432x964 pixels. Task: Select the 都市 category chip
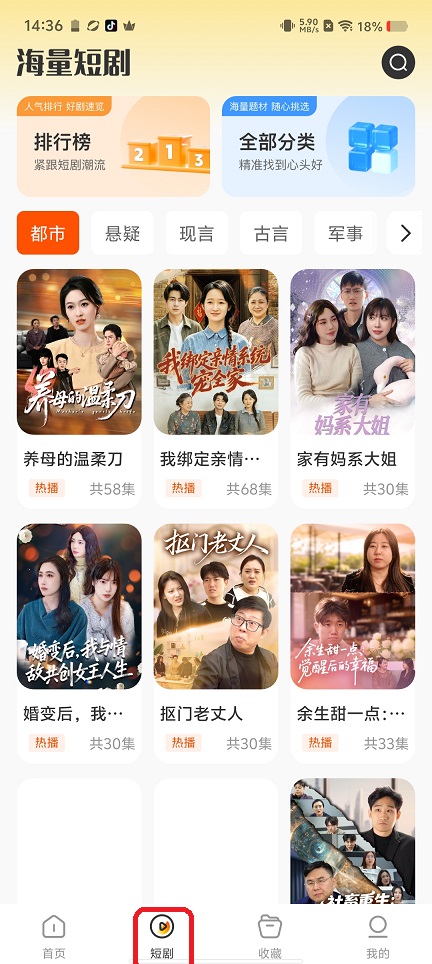click(48, 233)
